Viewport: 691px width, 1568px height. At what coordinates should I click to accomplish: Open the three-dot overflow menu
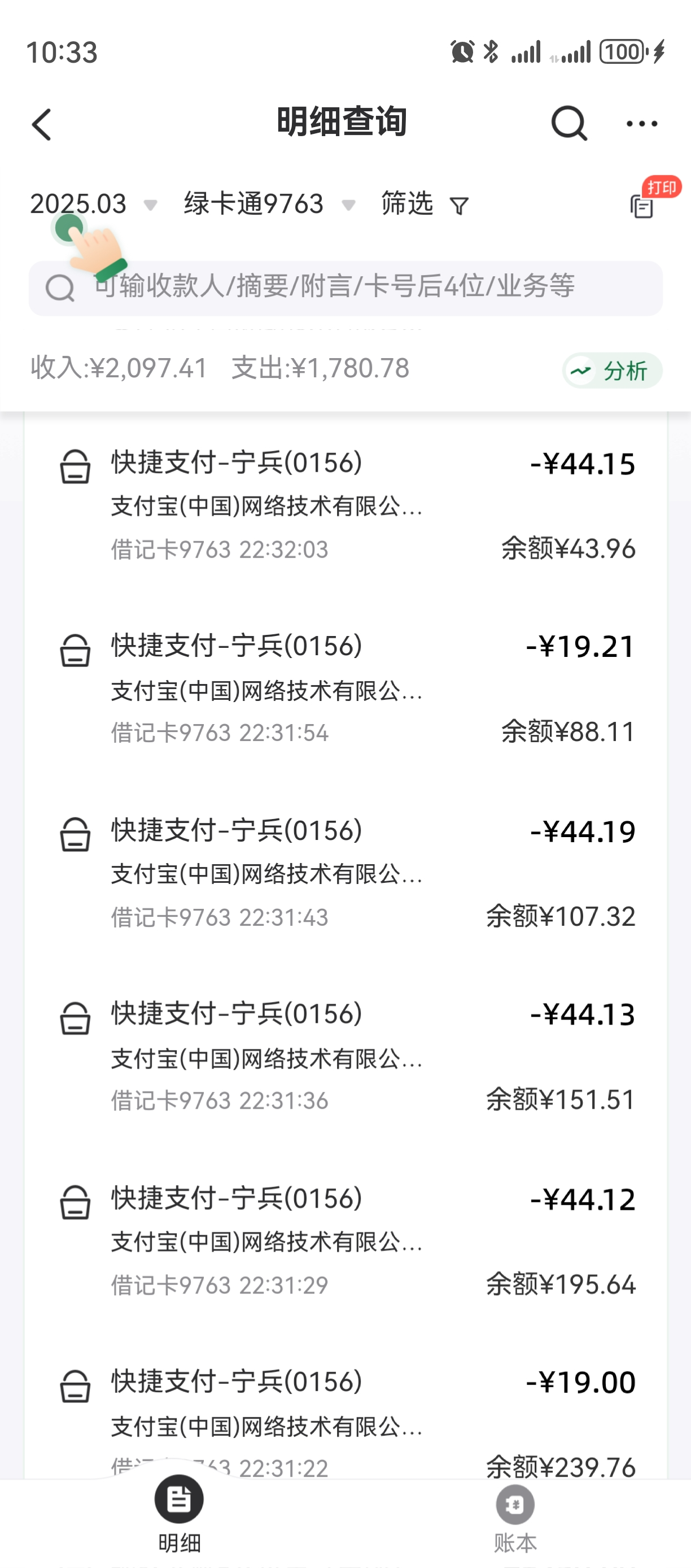click(x=642, y=124)
